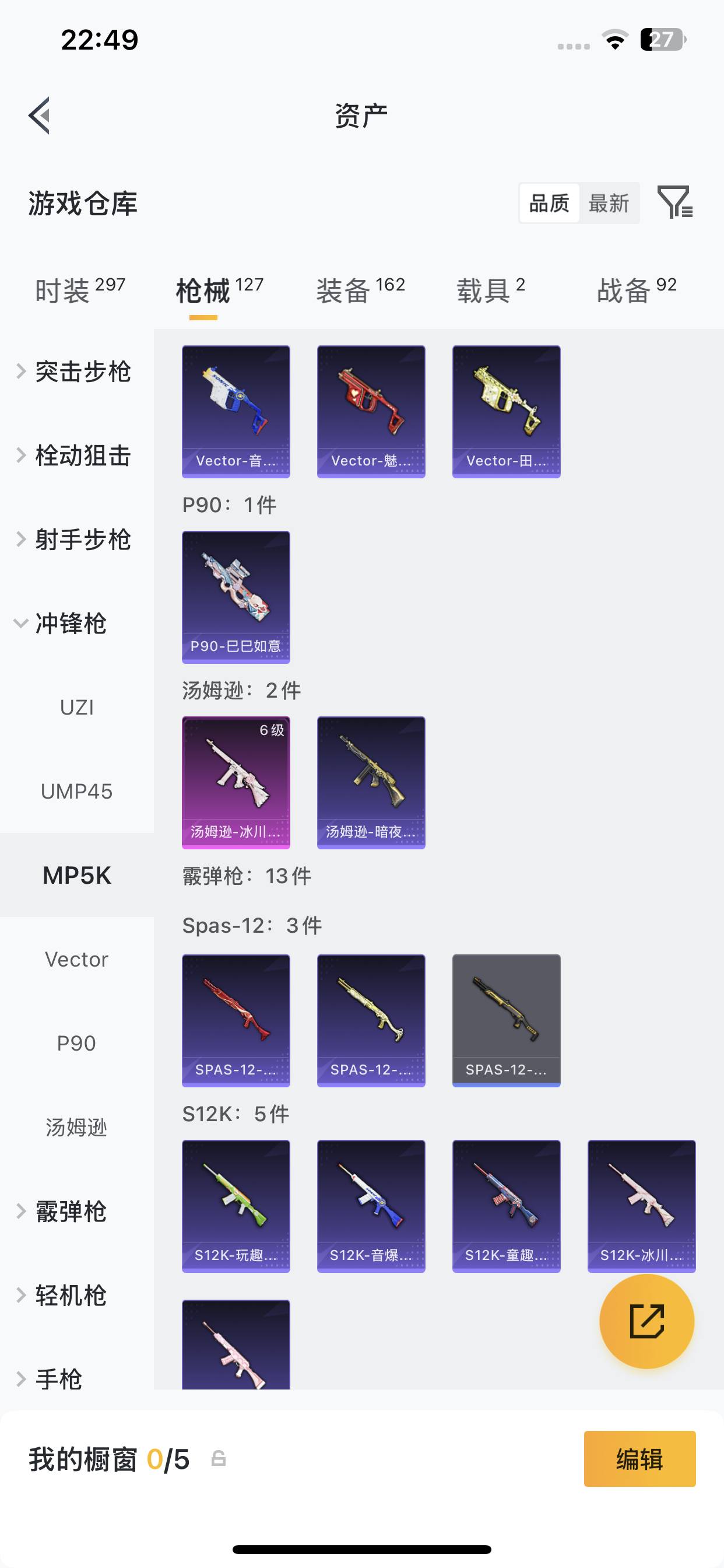This screenshot has height=1568, width=724.
Task: Collapse the 冲锋枪 category
Action: click(73, 624)
